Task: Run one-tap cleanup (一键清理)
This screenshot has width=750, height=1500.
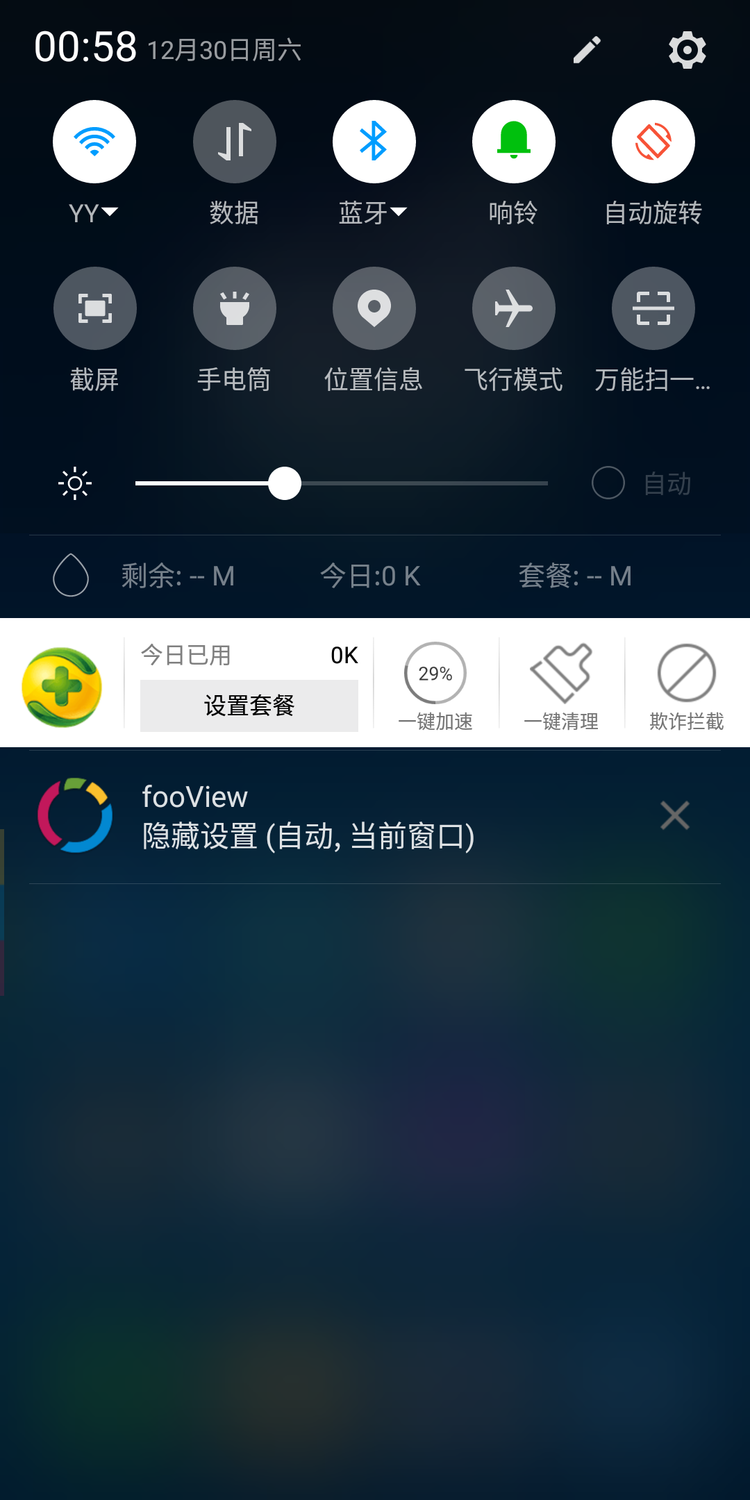Action: click(x=561, y=685)
